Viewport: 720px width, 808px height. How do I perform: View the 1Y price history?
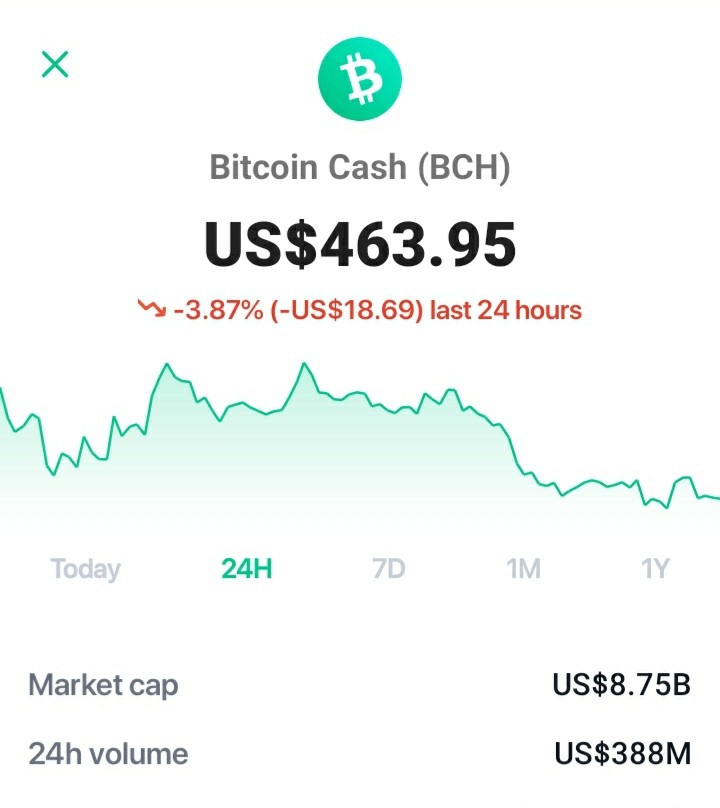[655, 569]
